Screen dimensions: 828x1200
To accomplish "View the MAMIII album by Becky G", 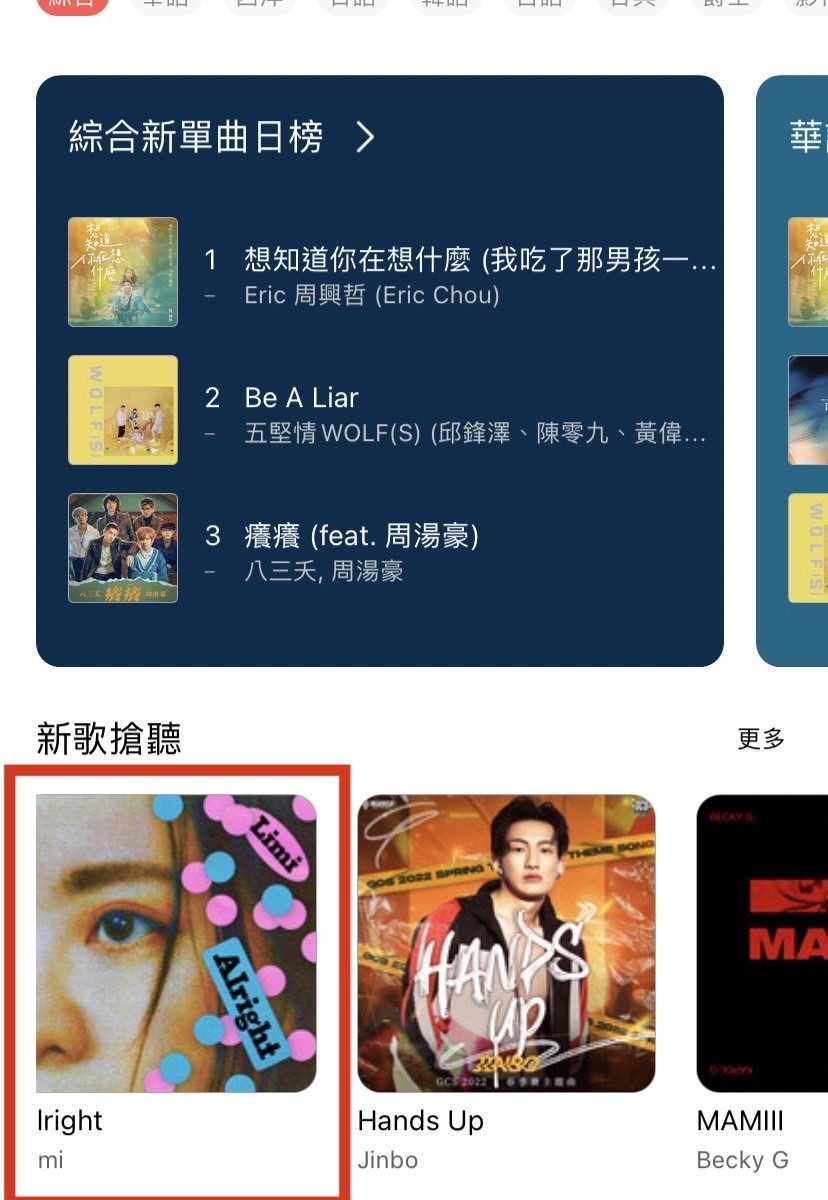I will click(762, 943).
